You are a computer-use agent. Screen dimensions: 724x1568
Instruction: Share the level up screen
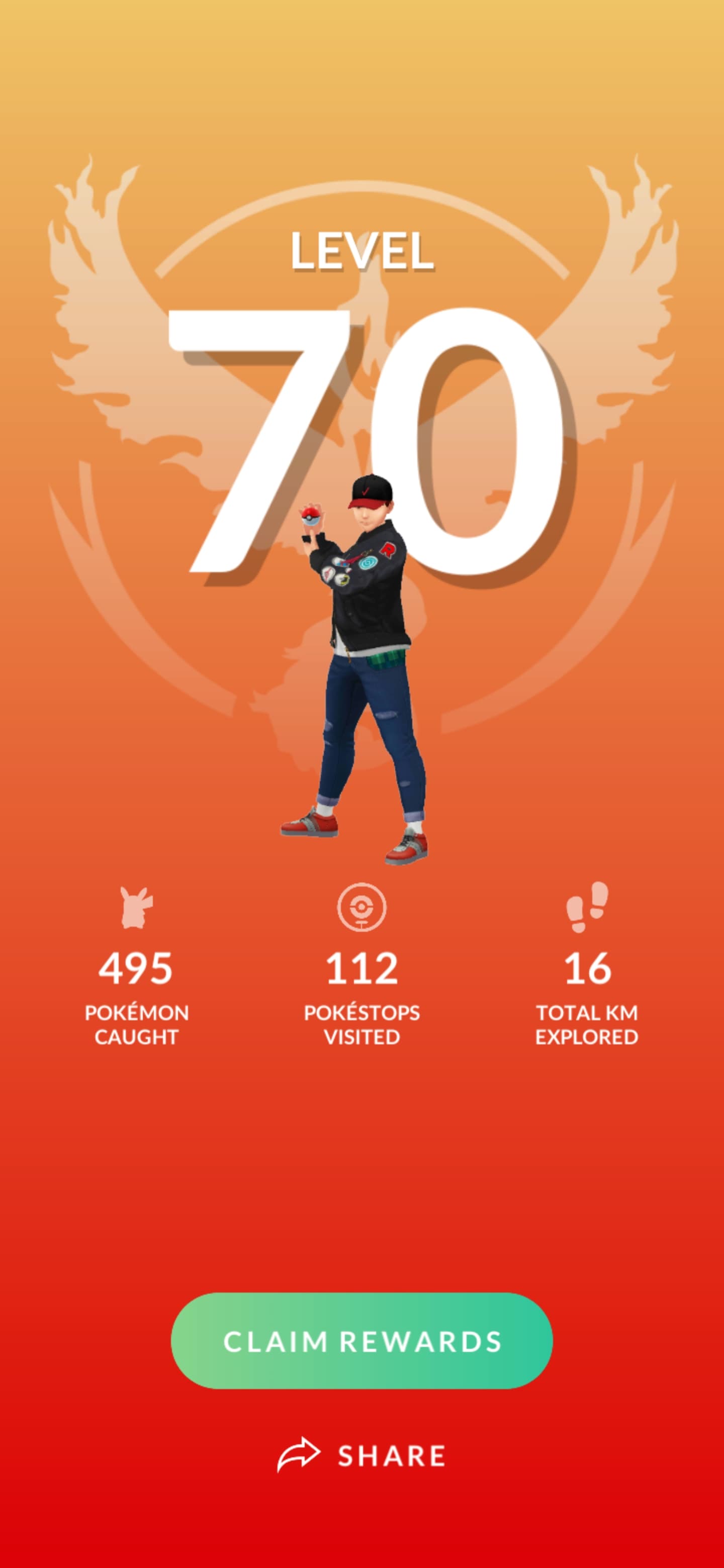[x=361, y=1456]
